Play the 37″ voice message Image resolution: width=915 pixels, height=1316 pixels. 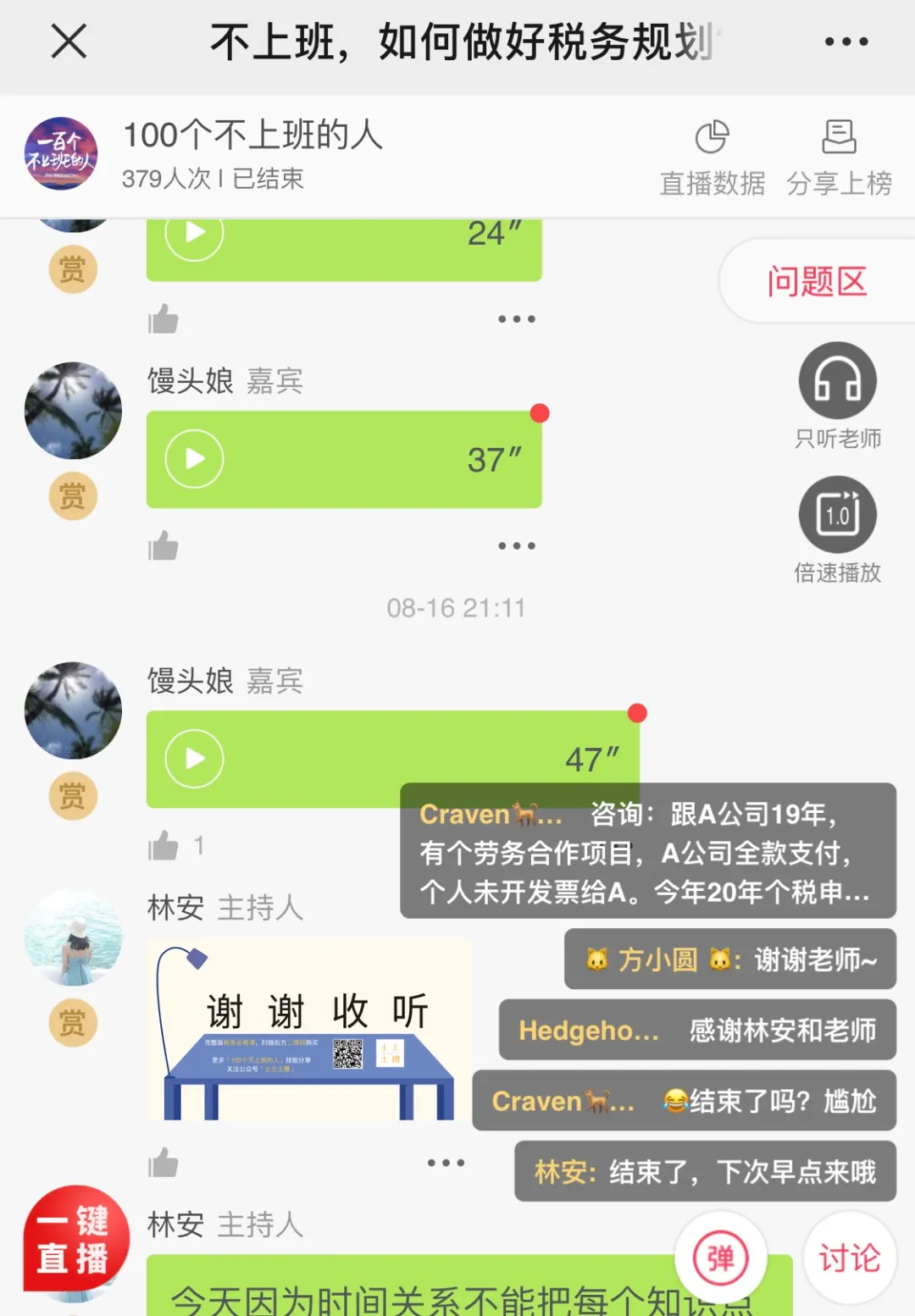[x=195, y=459]
